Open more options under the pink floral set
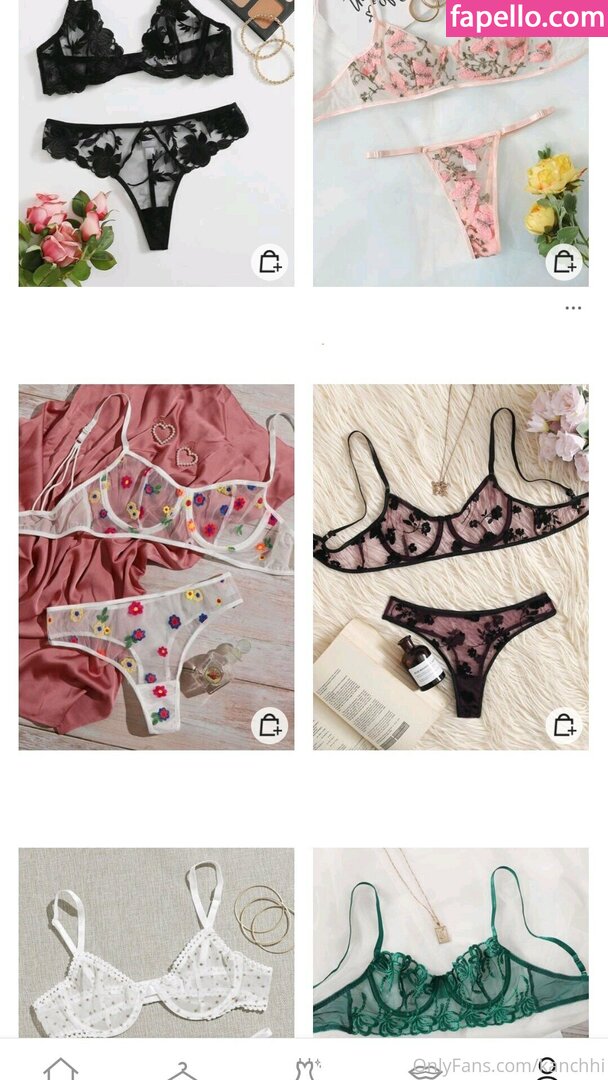The width and height of the screenshot is (608, 1080). [x=573, y=308]
